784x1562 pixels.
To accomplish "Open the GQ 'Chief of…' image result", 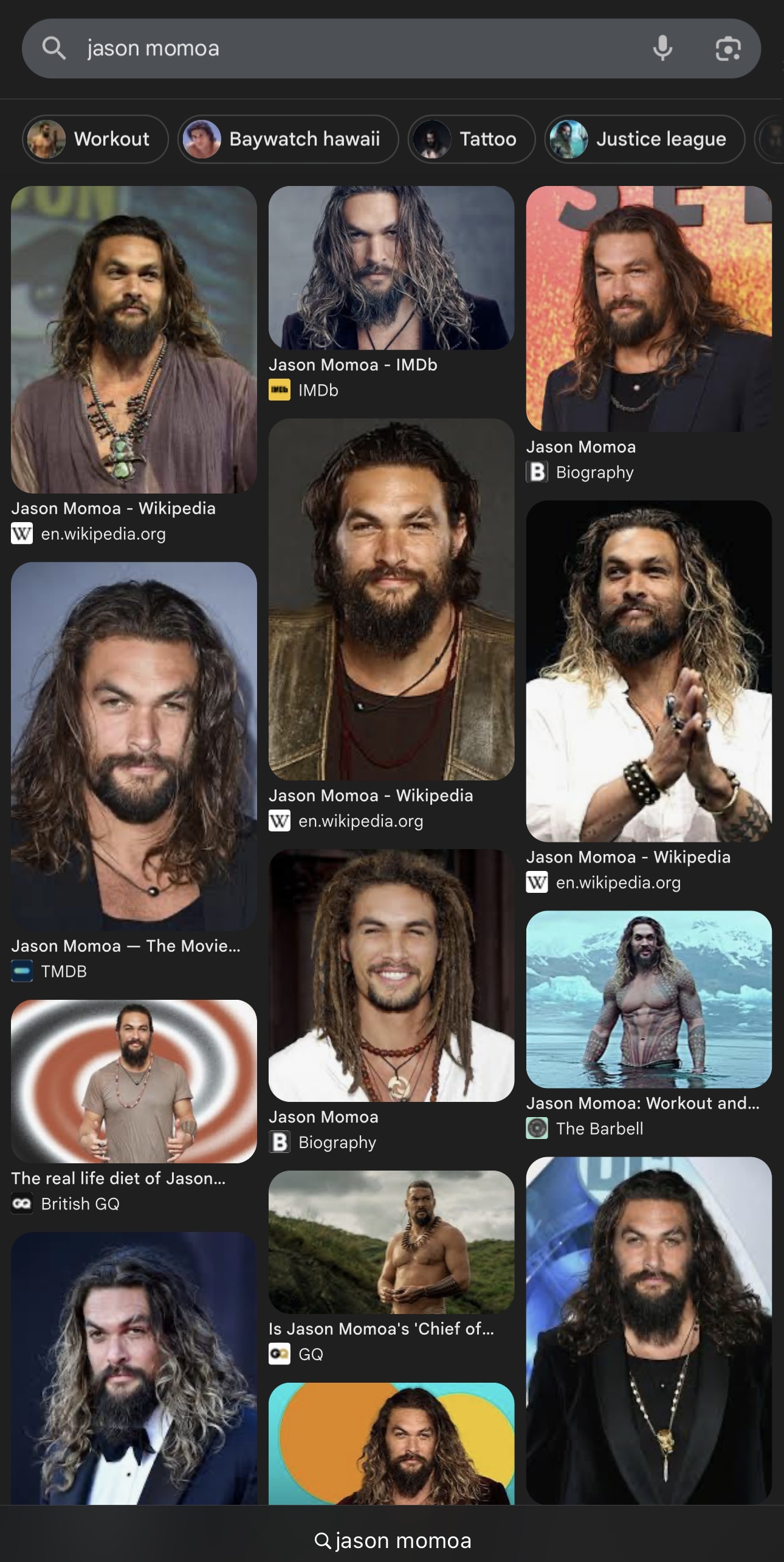I will click(391, 1241).
